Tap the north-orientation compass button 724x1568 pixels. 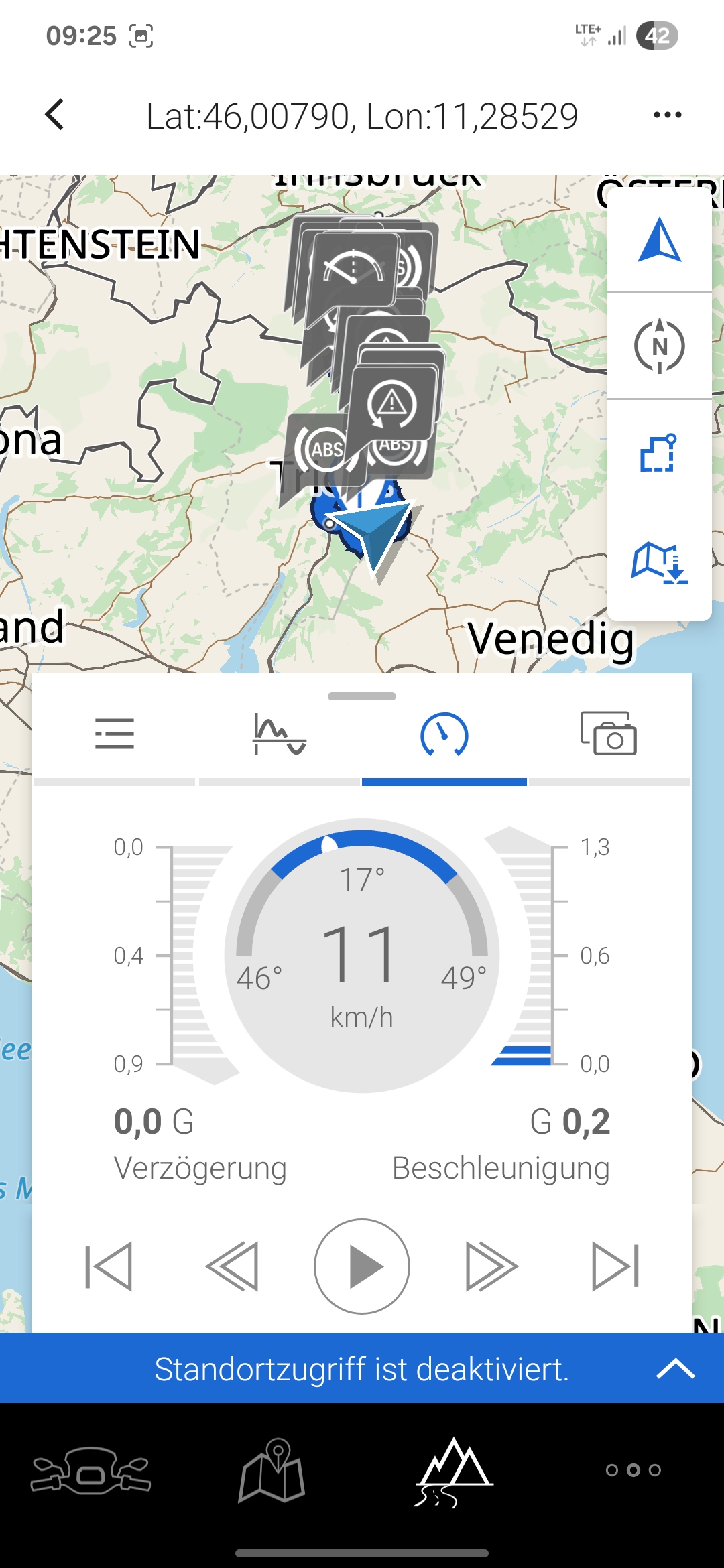pyautogui.click(x=659, y=346)
